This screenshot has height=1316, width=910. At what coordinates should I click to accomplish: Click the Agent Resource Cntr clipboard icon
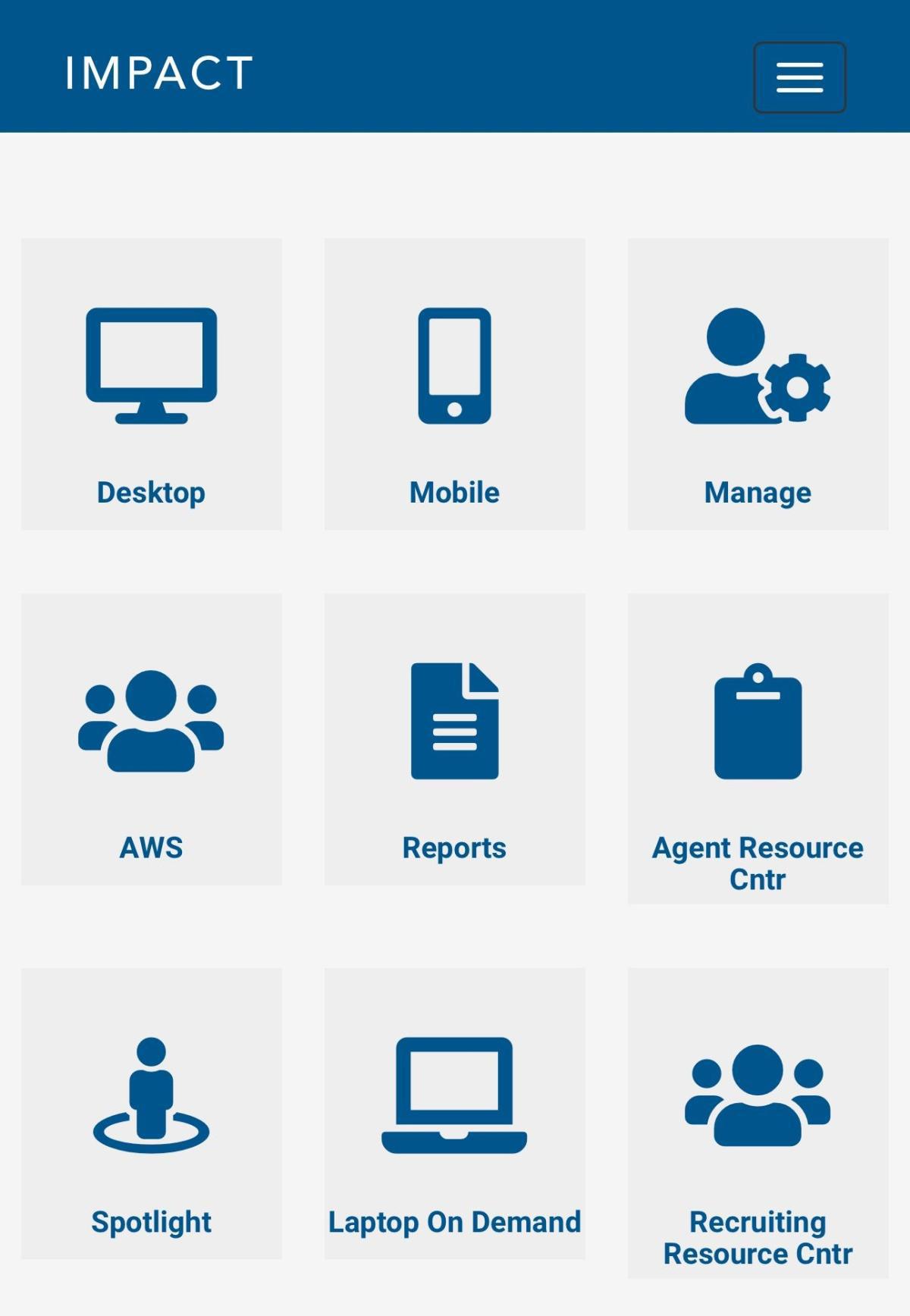(x=757, y=720)
